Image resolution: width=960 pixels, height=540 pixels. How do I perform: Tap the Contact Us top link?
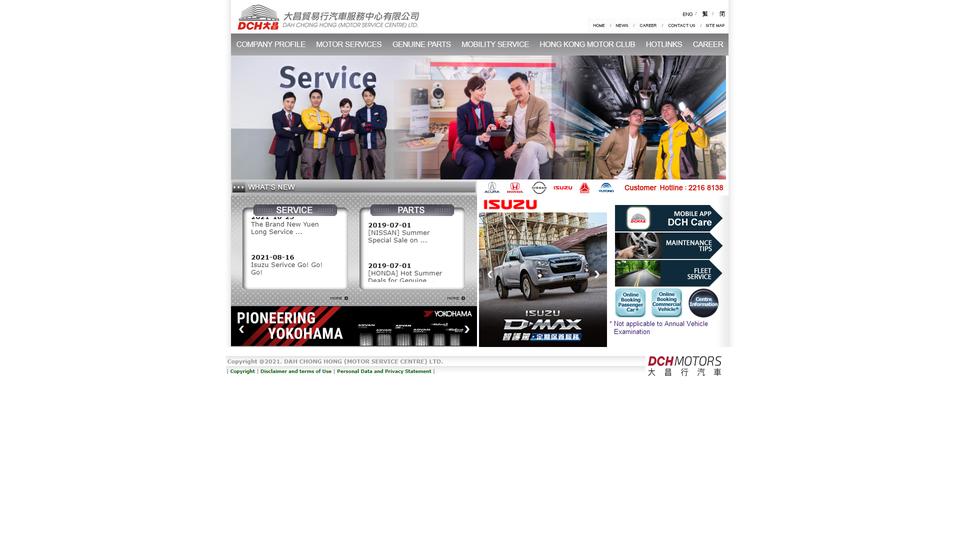tap(681, 25)
